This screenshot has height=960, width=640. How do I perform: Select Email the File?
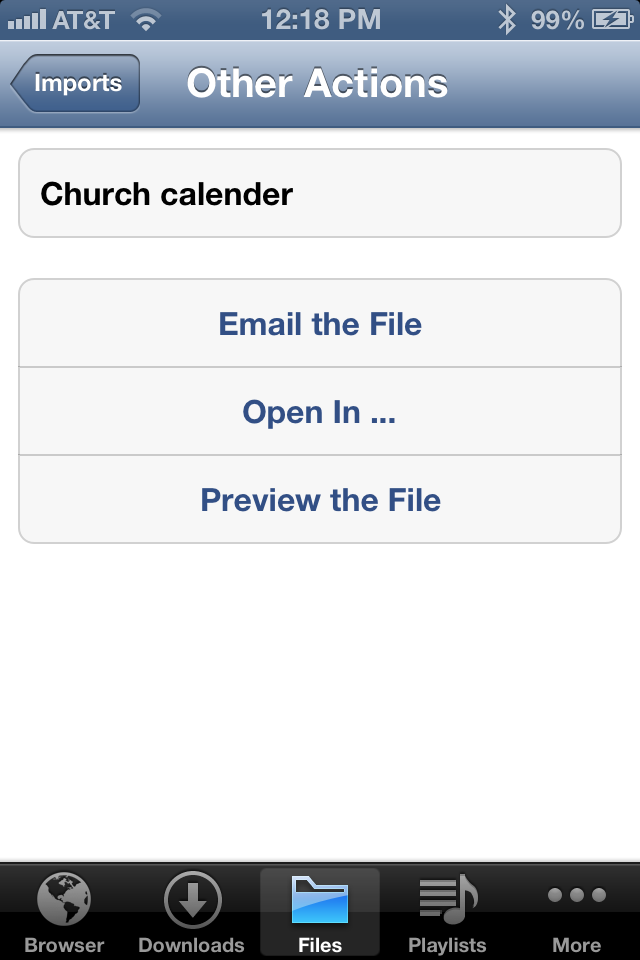pyautogui.click(x=320, y=324)
